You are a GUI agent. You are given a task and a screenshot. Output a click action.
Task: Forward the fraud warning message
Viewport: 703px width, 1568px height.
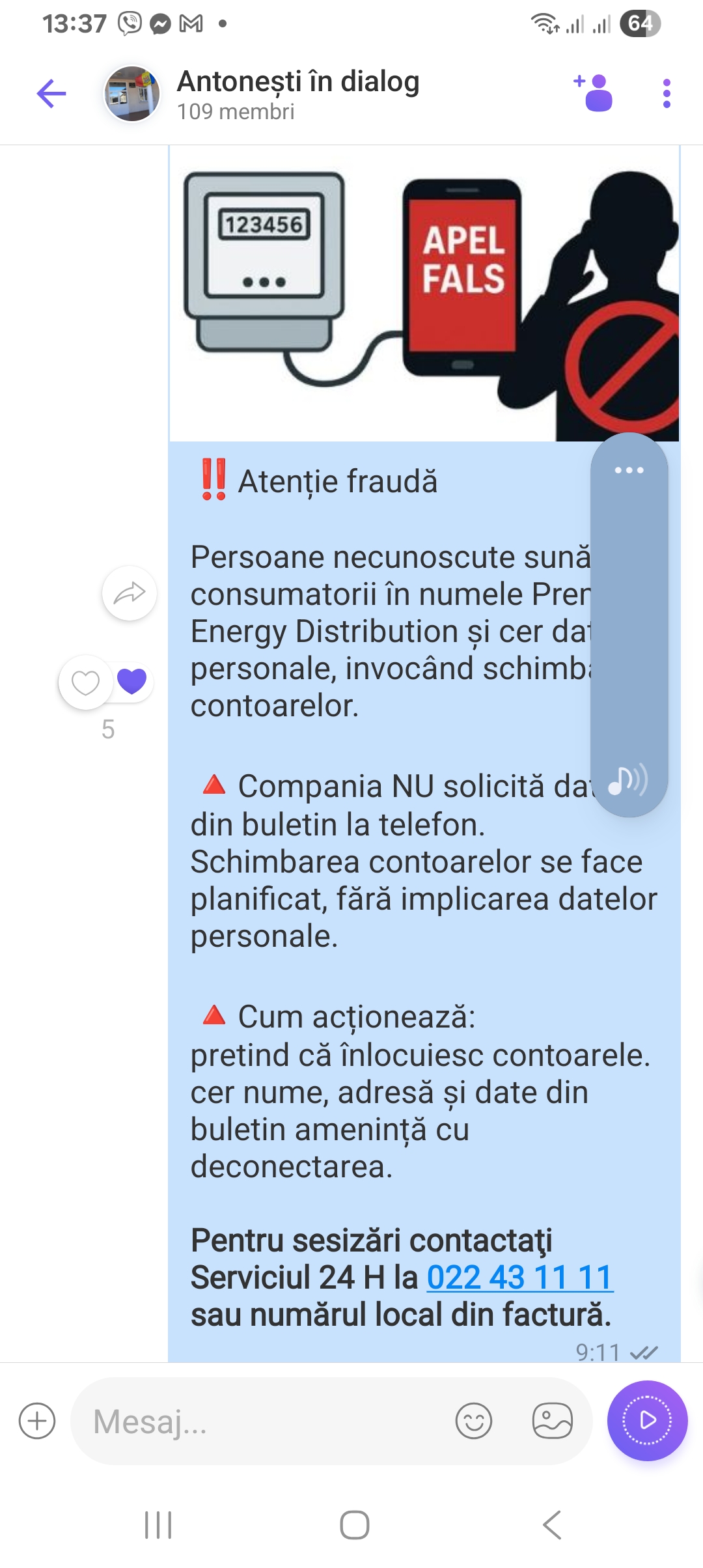coord(129,593)
